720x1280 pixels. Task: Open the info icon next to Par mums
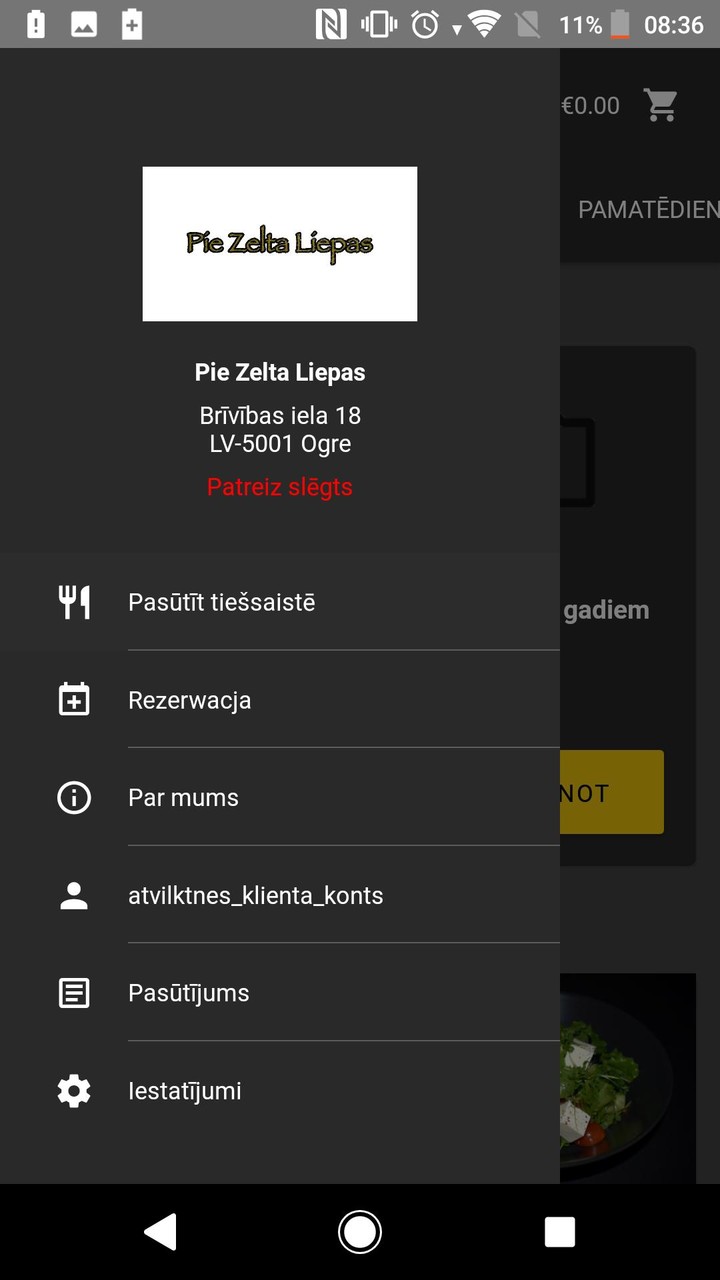(73, 797)
